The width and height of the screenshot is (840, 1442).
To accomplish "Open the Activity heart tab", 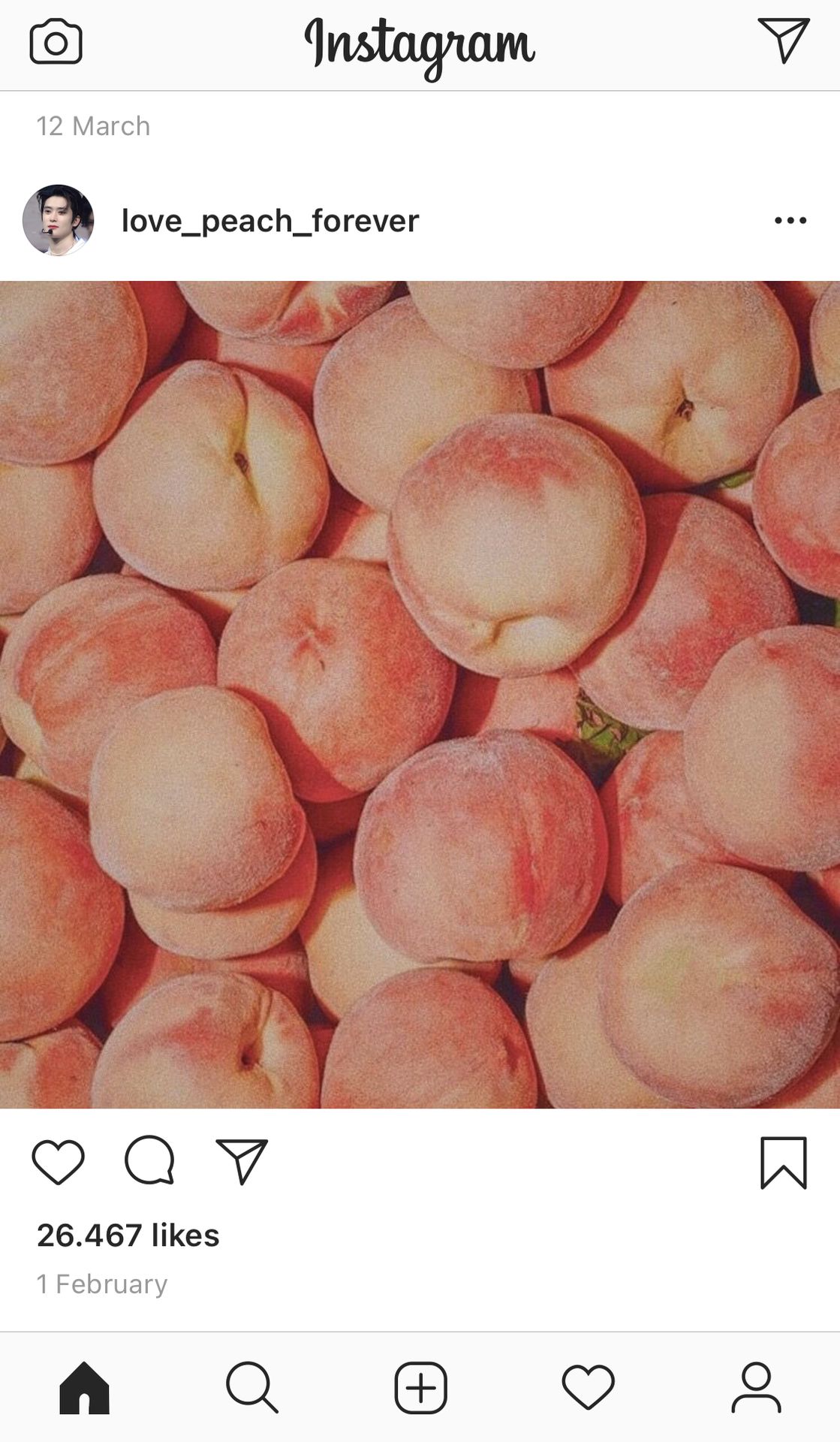I will [588, 1387].
